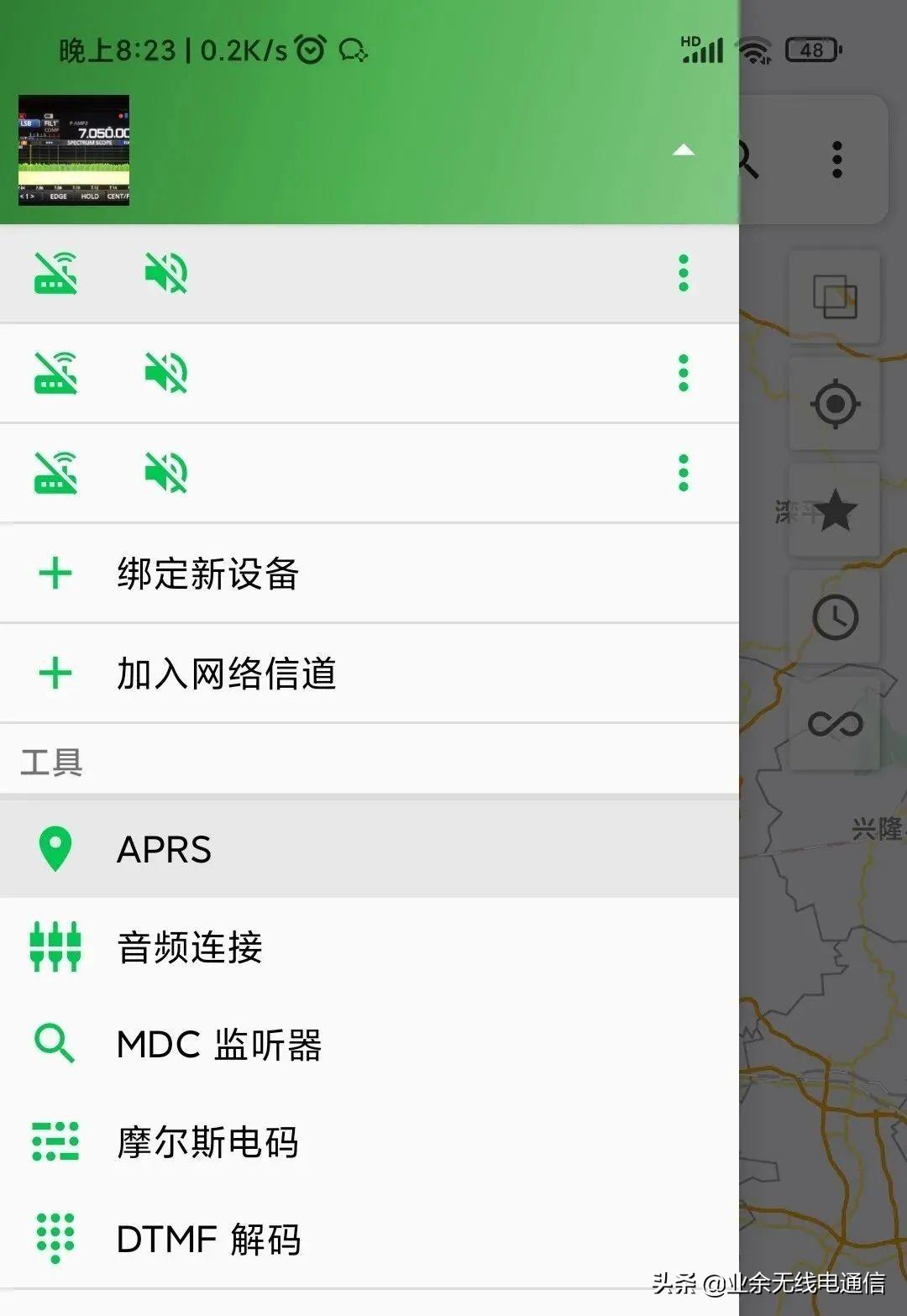Launch the MDC 监听器 tool
This screenshot has width=907, height=1316.
(x=218, y=1045)
